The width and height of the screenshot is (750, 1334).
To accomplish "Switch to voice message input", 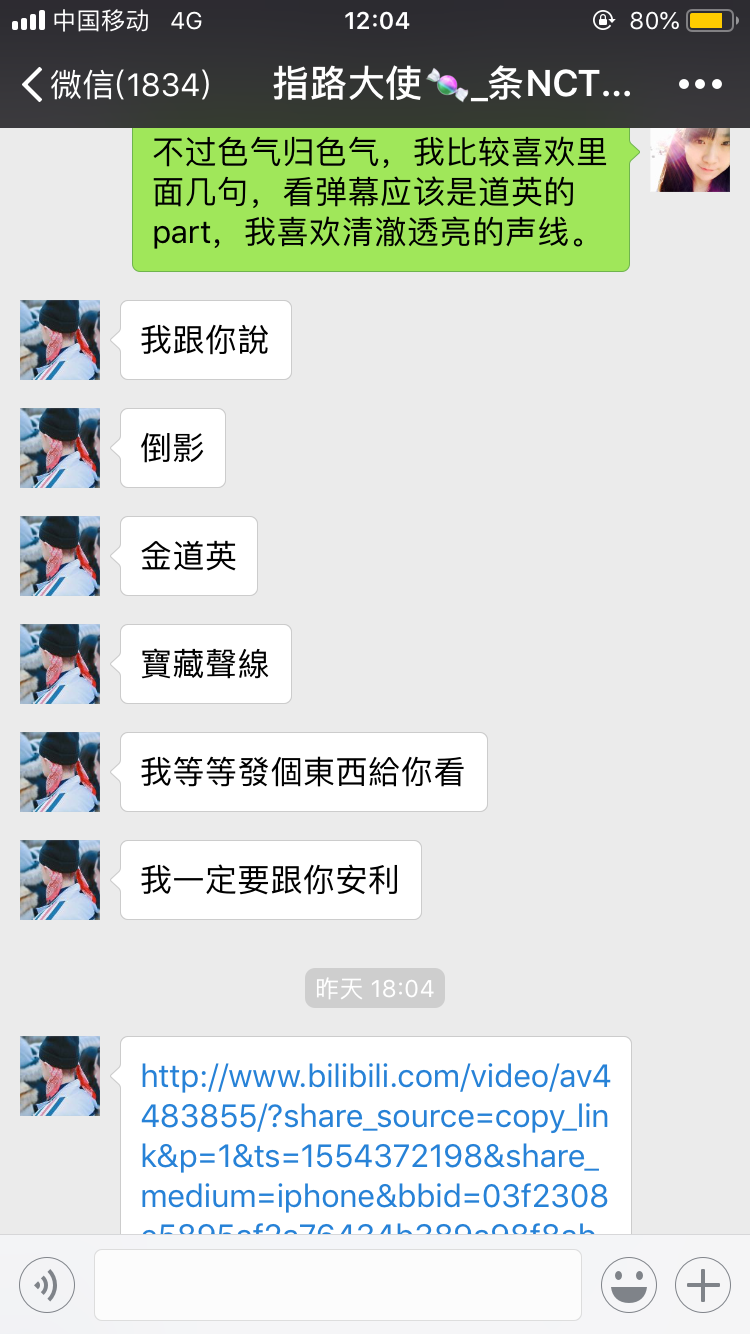I will click(47, 1284).
